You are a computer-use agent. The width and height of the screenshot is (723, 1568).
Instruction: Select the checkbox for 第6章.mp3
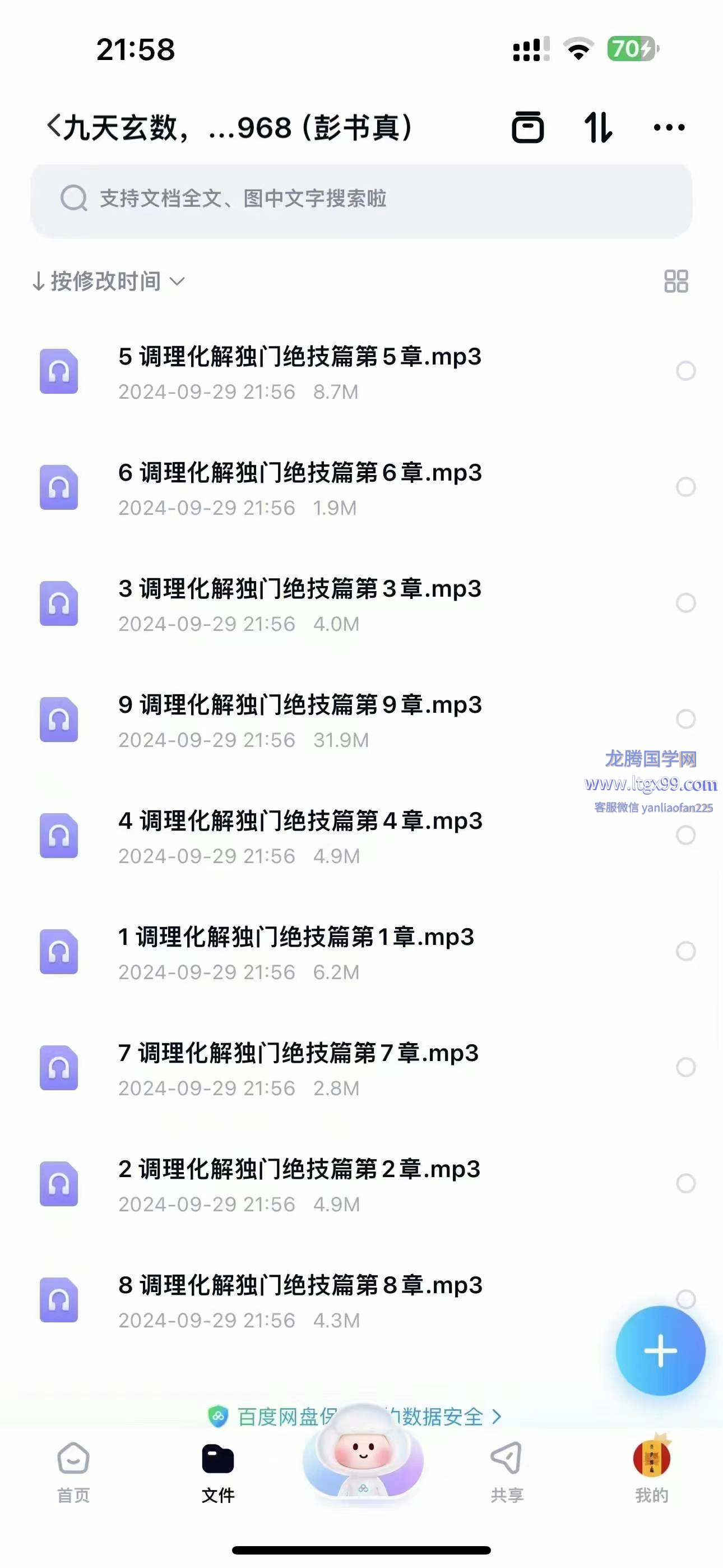pyautogui.click(x=686, y=487)
